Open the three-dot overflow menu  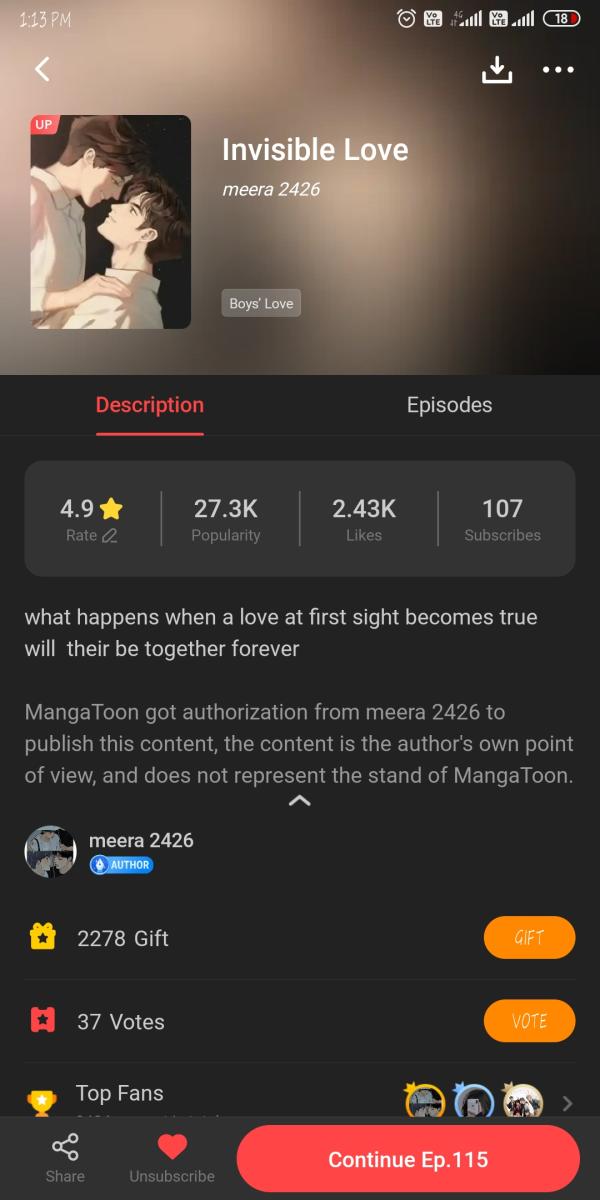coord(557,69)
